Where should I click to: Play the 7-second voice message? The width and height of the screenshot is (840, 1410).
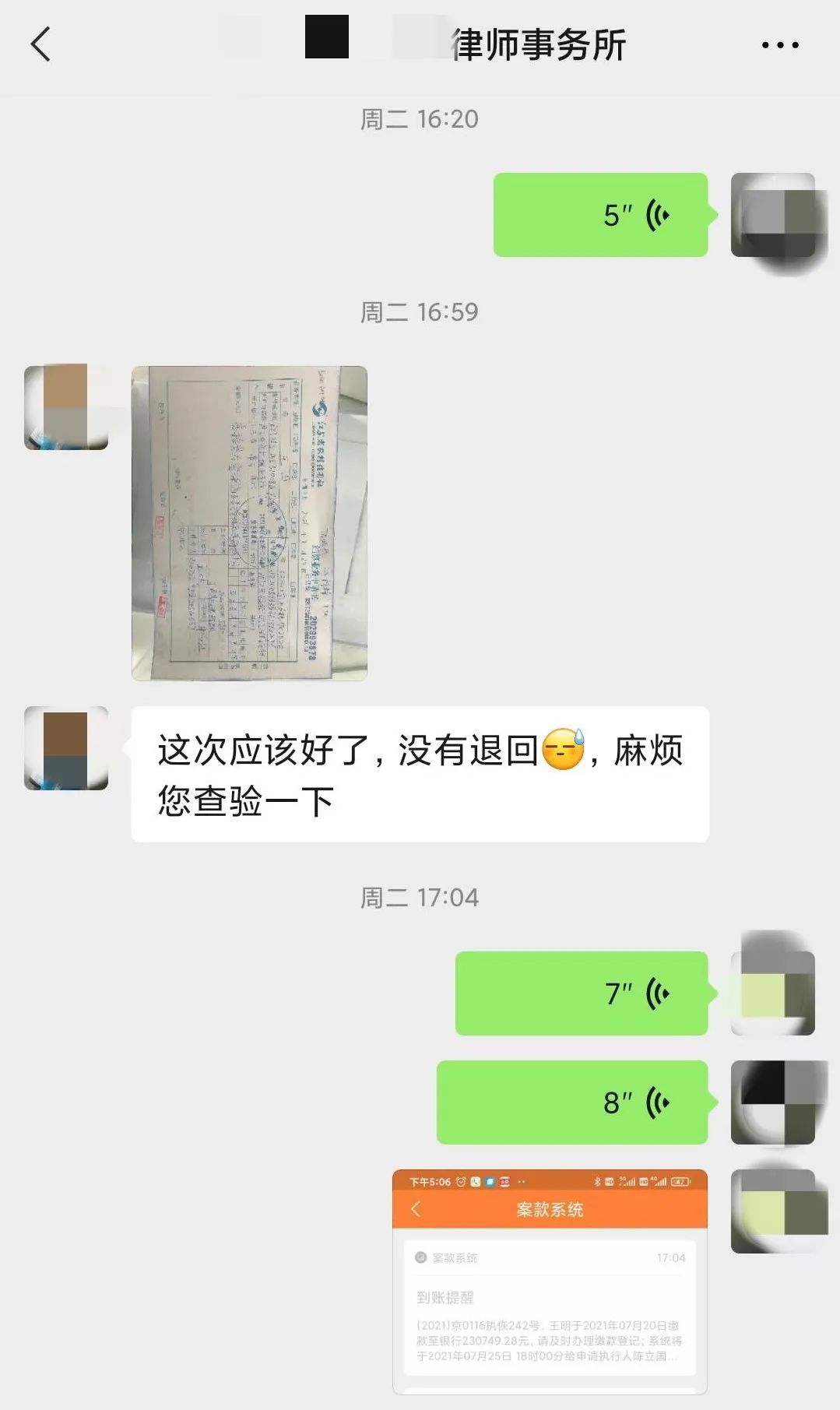coord(581,993)
